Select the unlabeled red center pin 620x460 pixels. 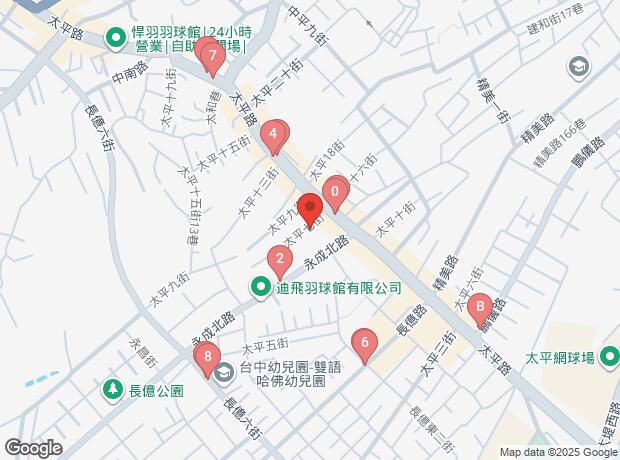[309, 210]
